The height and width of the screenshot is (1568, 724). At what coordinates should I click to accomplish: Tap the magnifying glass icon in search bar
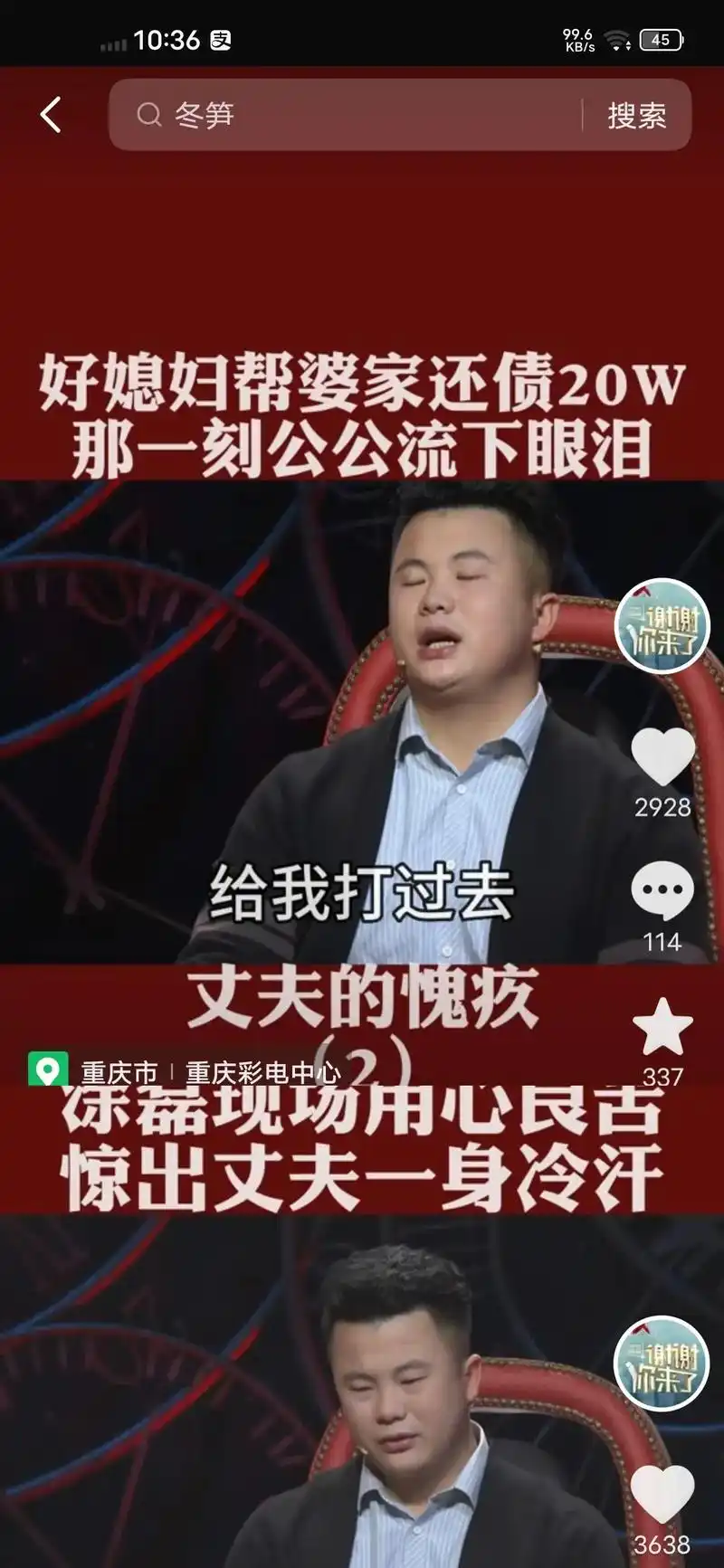point(148,115)
